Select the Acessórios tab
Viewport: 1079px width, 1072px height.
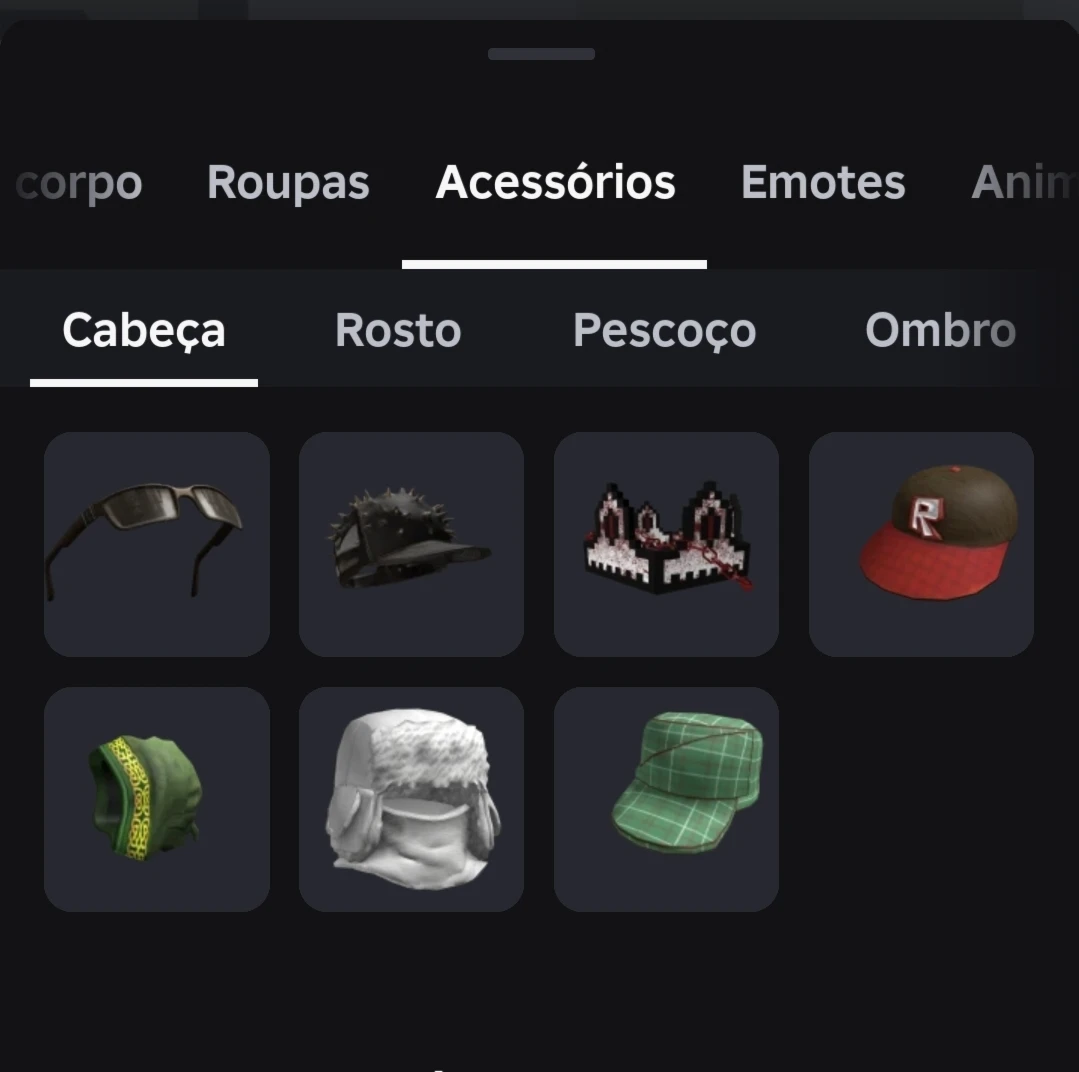[555, 183]
